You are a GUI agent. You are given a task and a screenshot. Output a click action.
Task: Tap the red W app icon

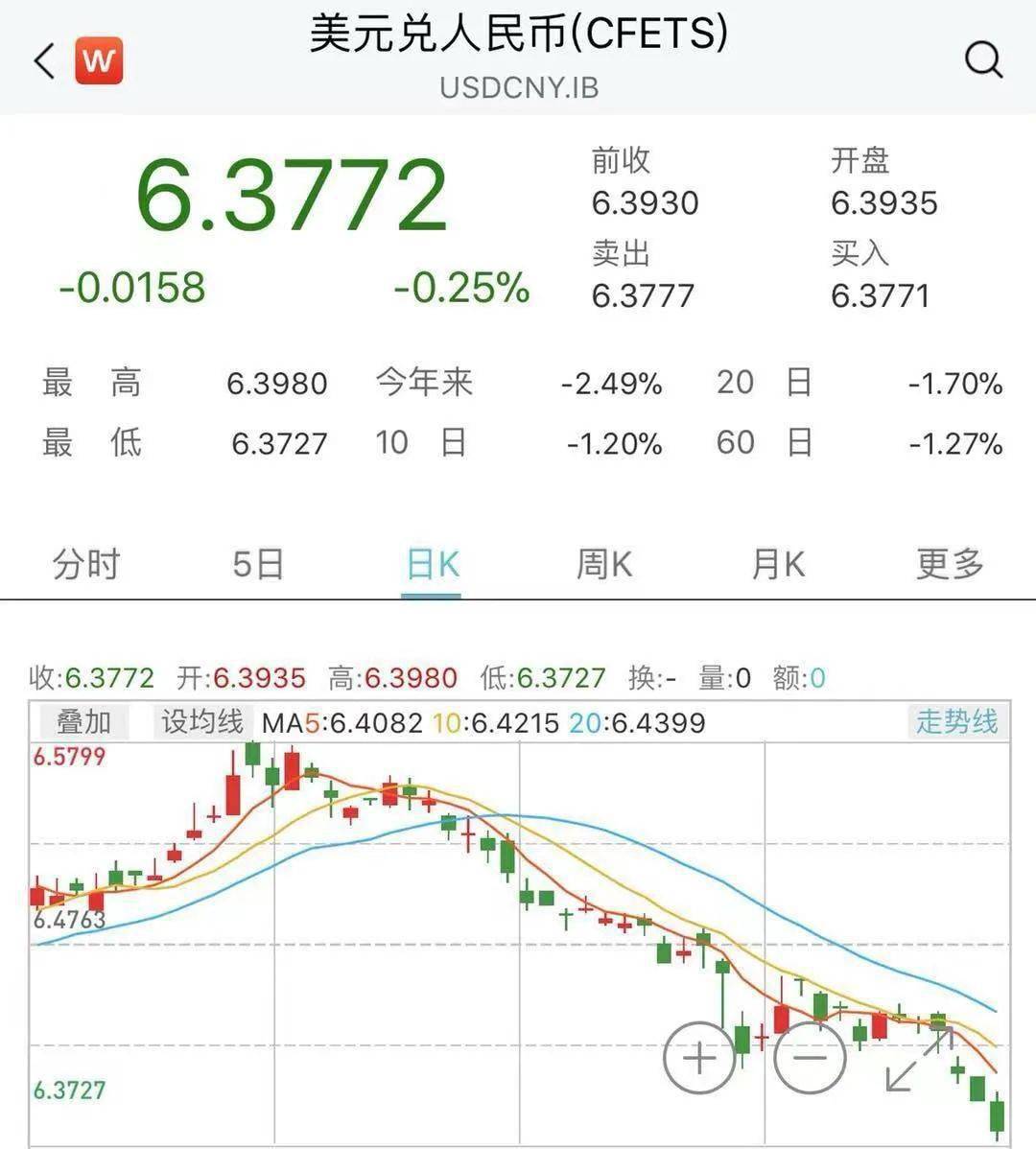(x=99, y=61)
